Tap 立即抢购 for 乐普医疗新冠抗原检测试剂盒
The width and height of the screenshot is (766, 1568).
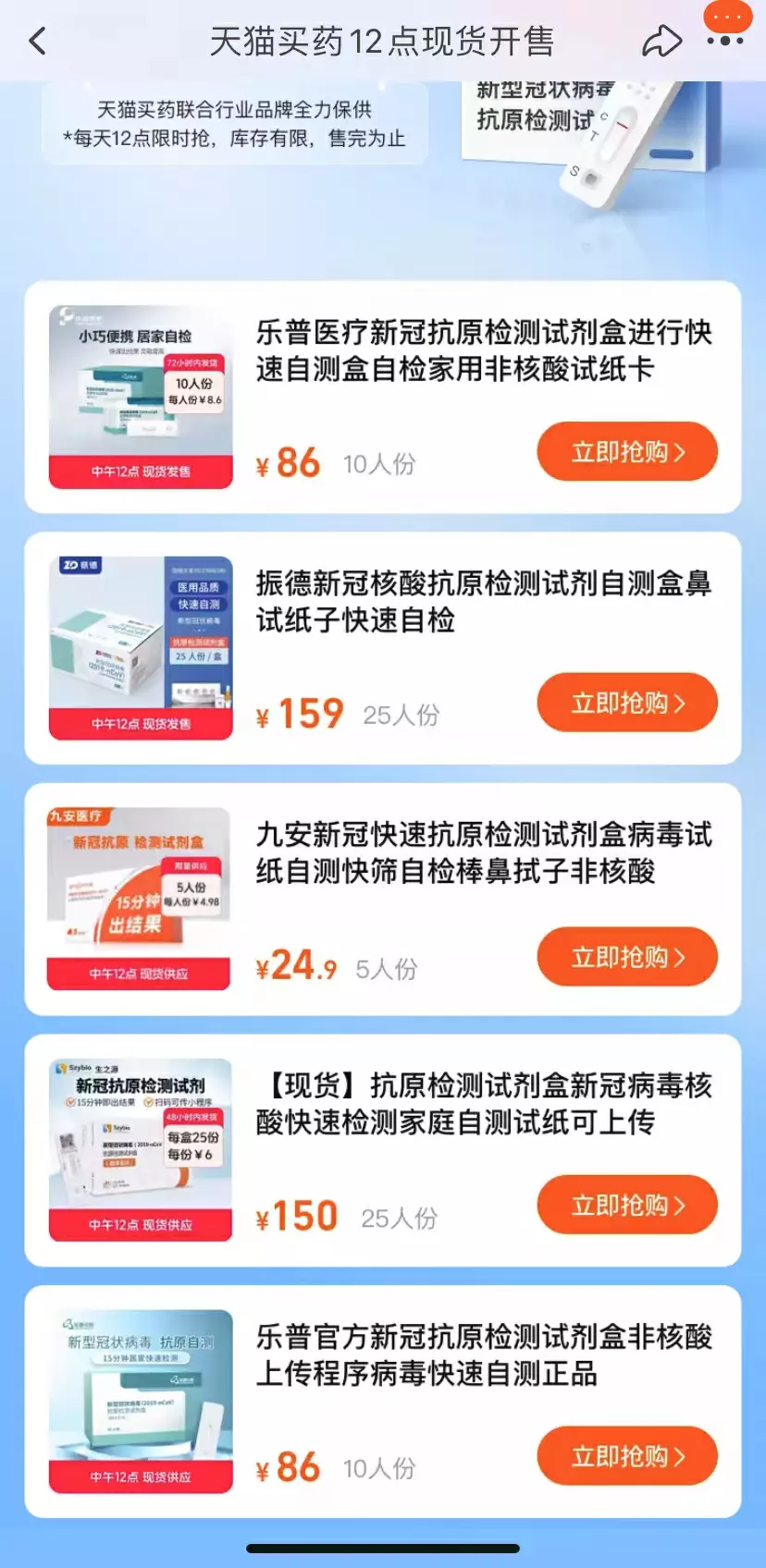626,451
